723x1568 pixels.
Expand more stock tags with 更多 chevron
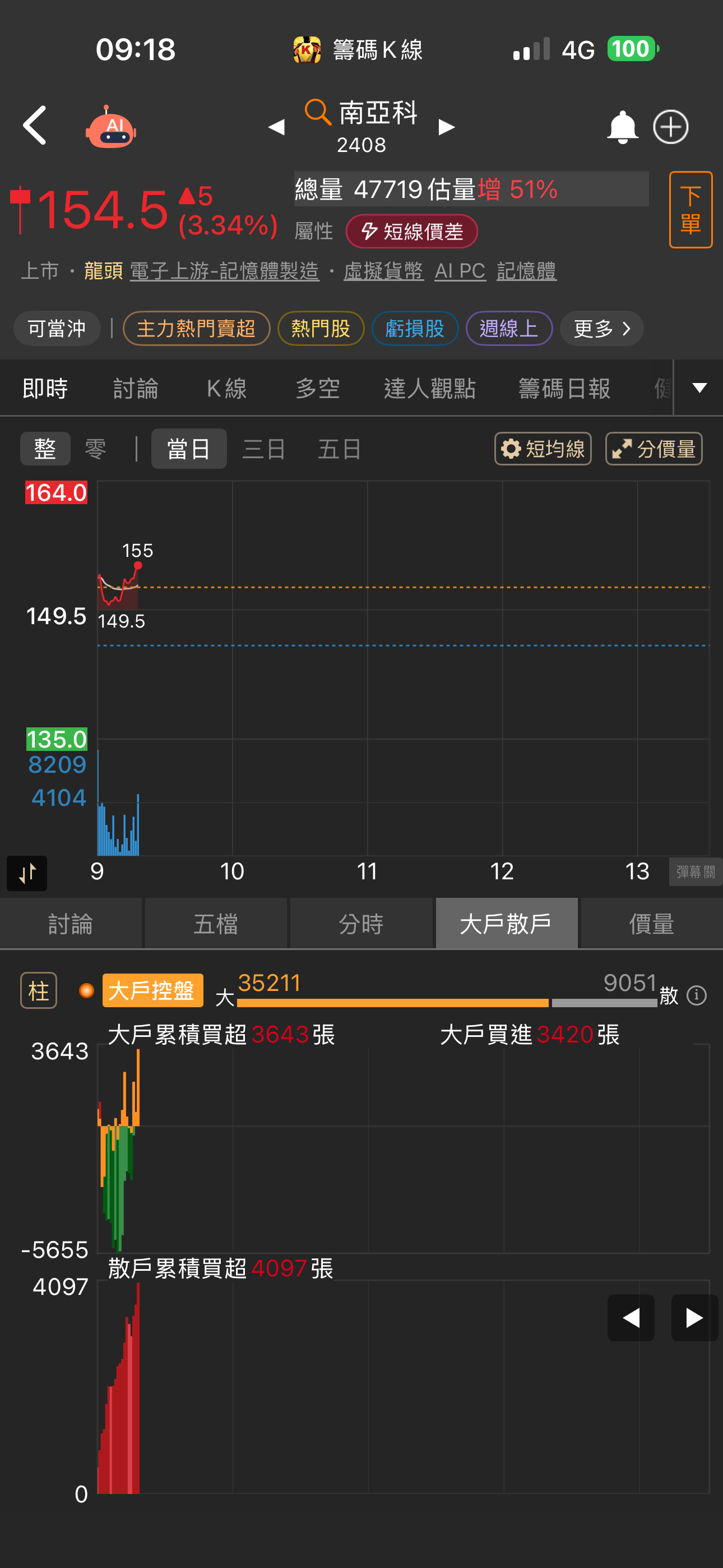601,328
